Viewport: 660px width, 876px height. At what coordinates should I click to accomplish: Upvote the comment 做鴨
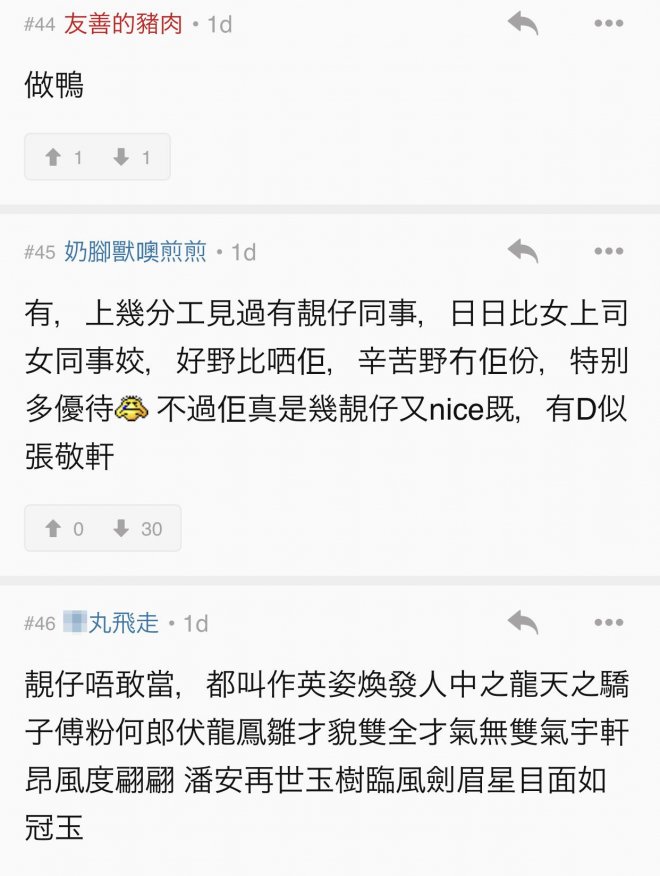coord(64,157)
